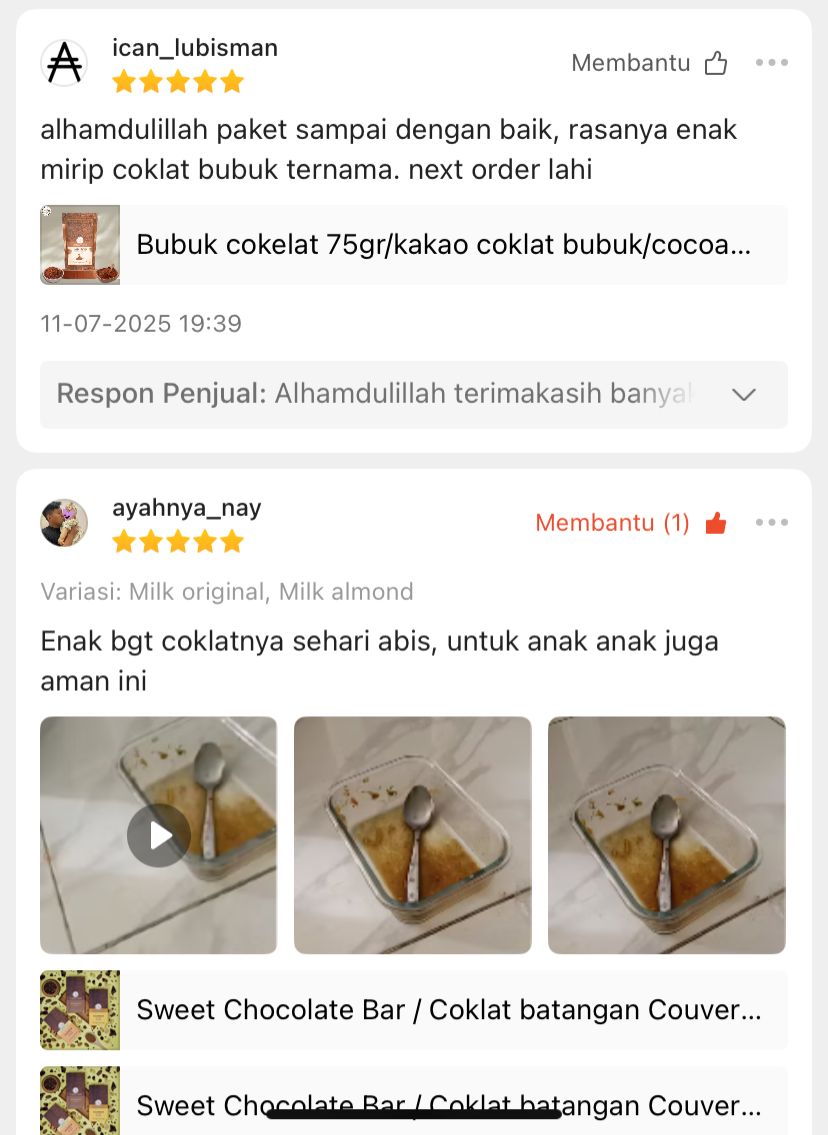Open ayahnya_nay's profile picture
Screen dimensions: 828x1135
pyautogui.click(x=64, y=523)
